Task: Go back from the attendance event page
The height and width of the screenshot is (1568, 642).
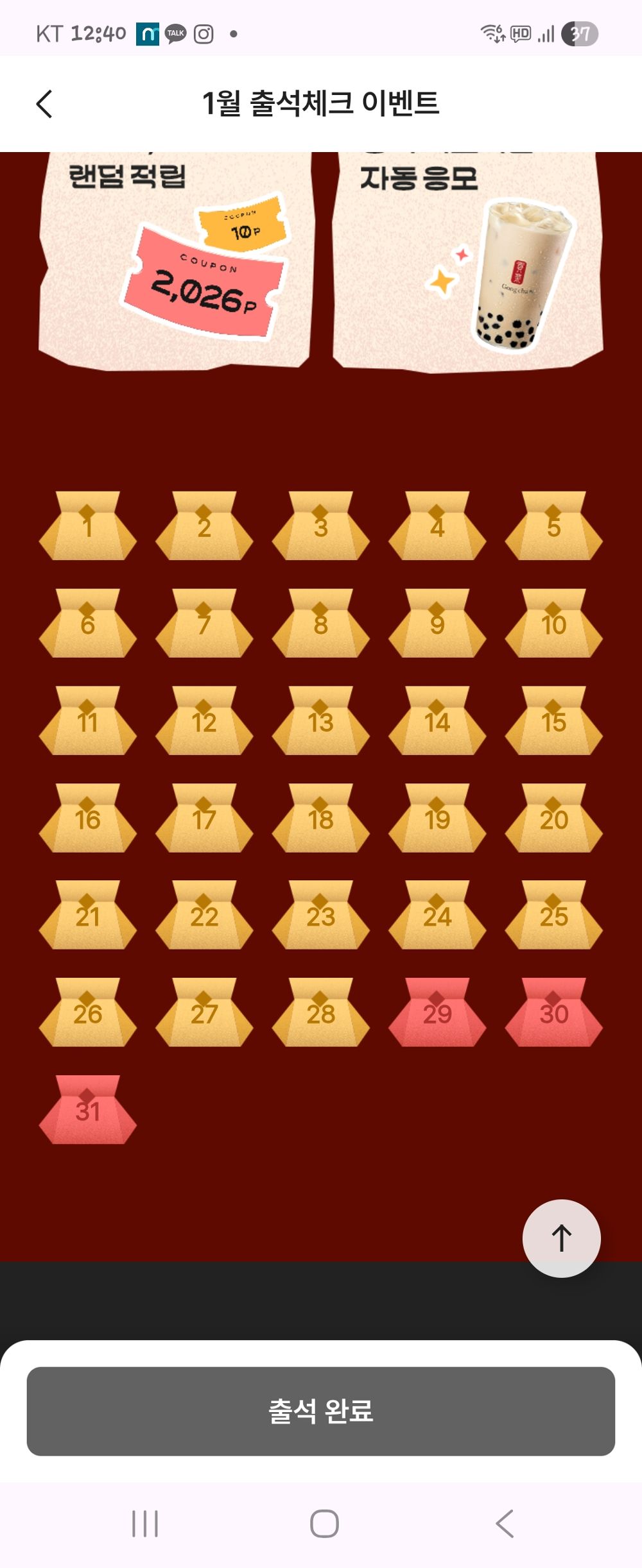Action: (44, 104)
